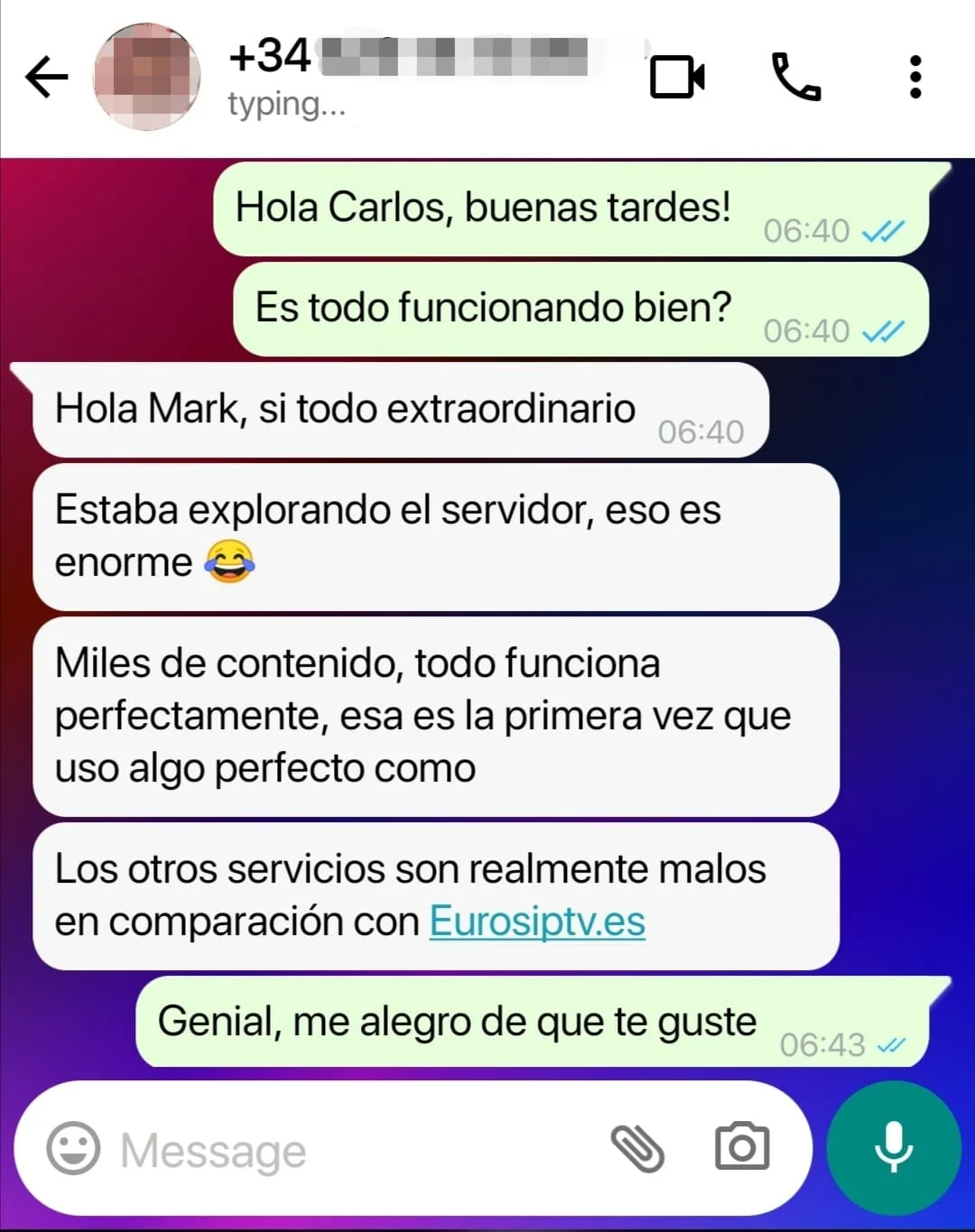The width and height of the screenshot is (975, 1232).
Task: Start a voice call
Action: pyautogui.click(x=795, y=77)
